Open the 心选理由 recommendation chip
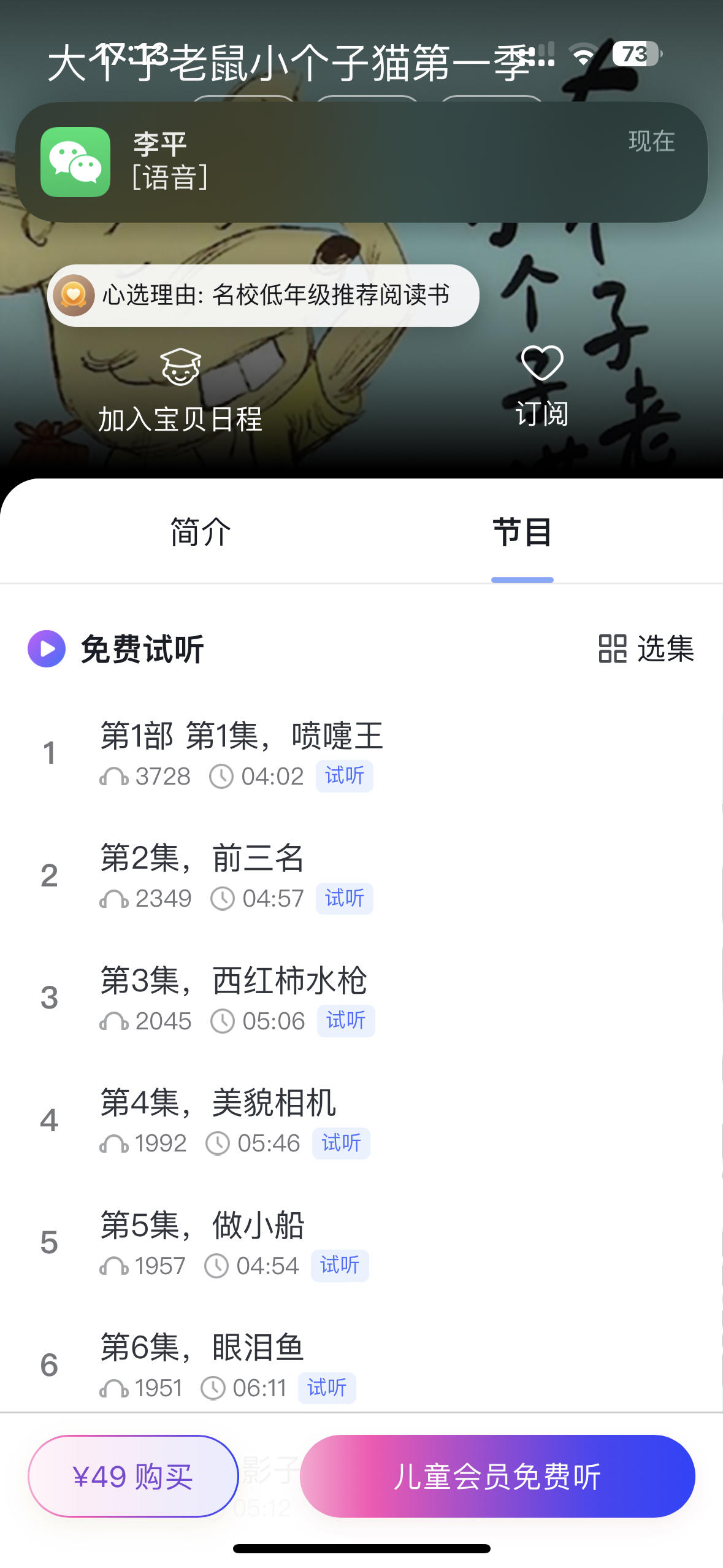The height and width of the screenshot is (1568, 723). click(x=264, y=296)
